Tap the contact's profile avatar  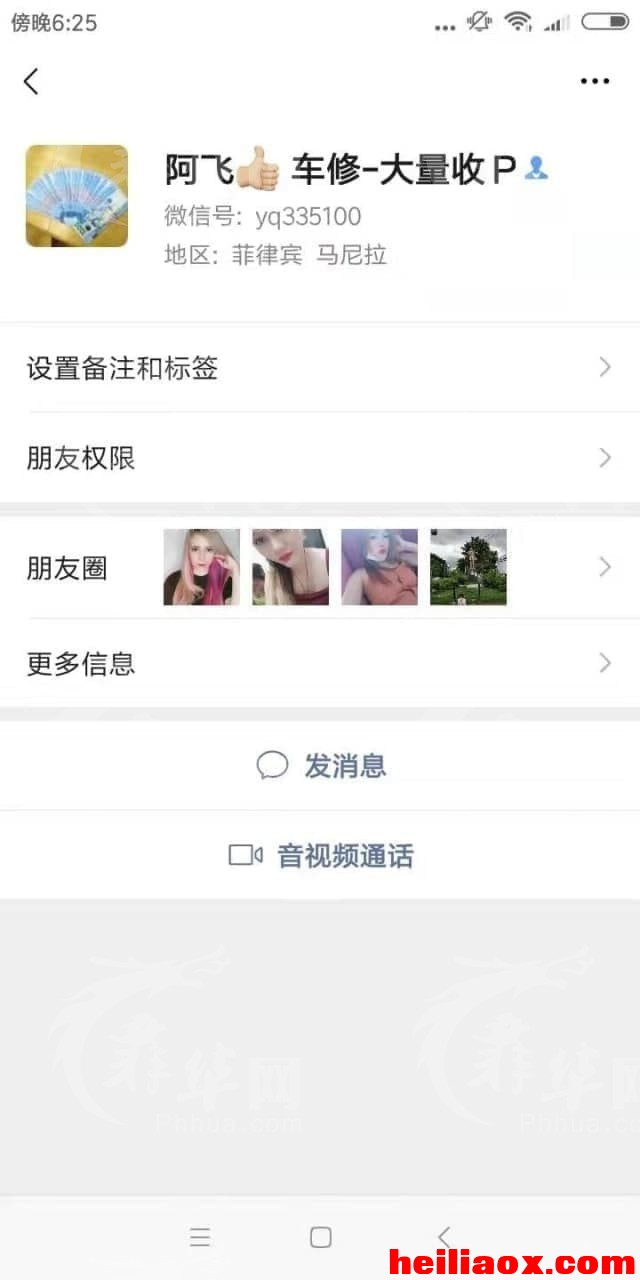point(77,196)
